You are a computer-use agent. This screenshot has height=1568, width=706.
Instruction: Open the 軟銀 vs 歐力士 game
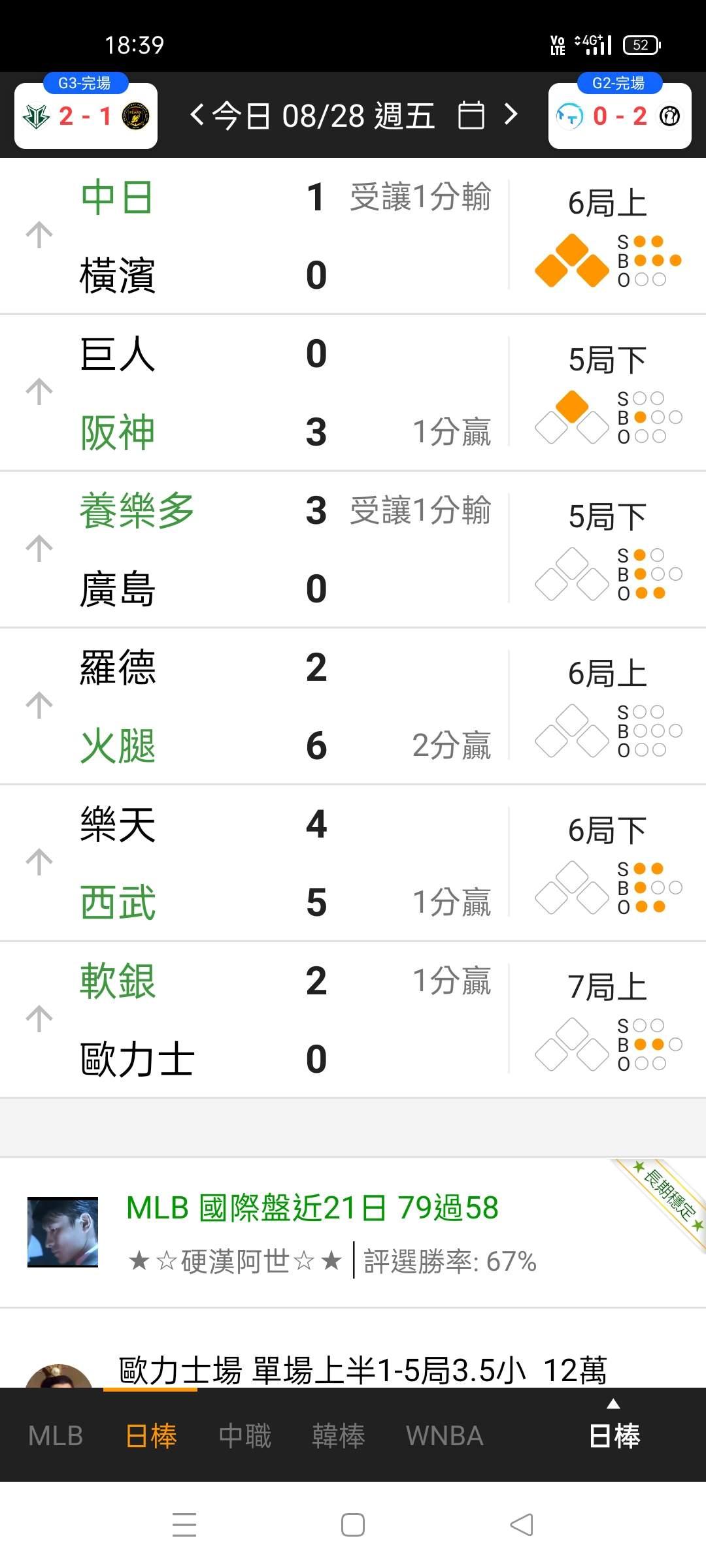pyautogui.click(x=353, y=1020)
